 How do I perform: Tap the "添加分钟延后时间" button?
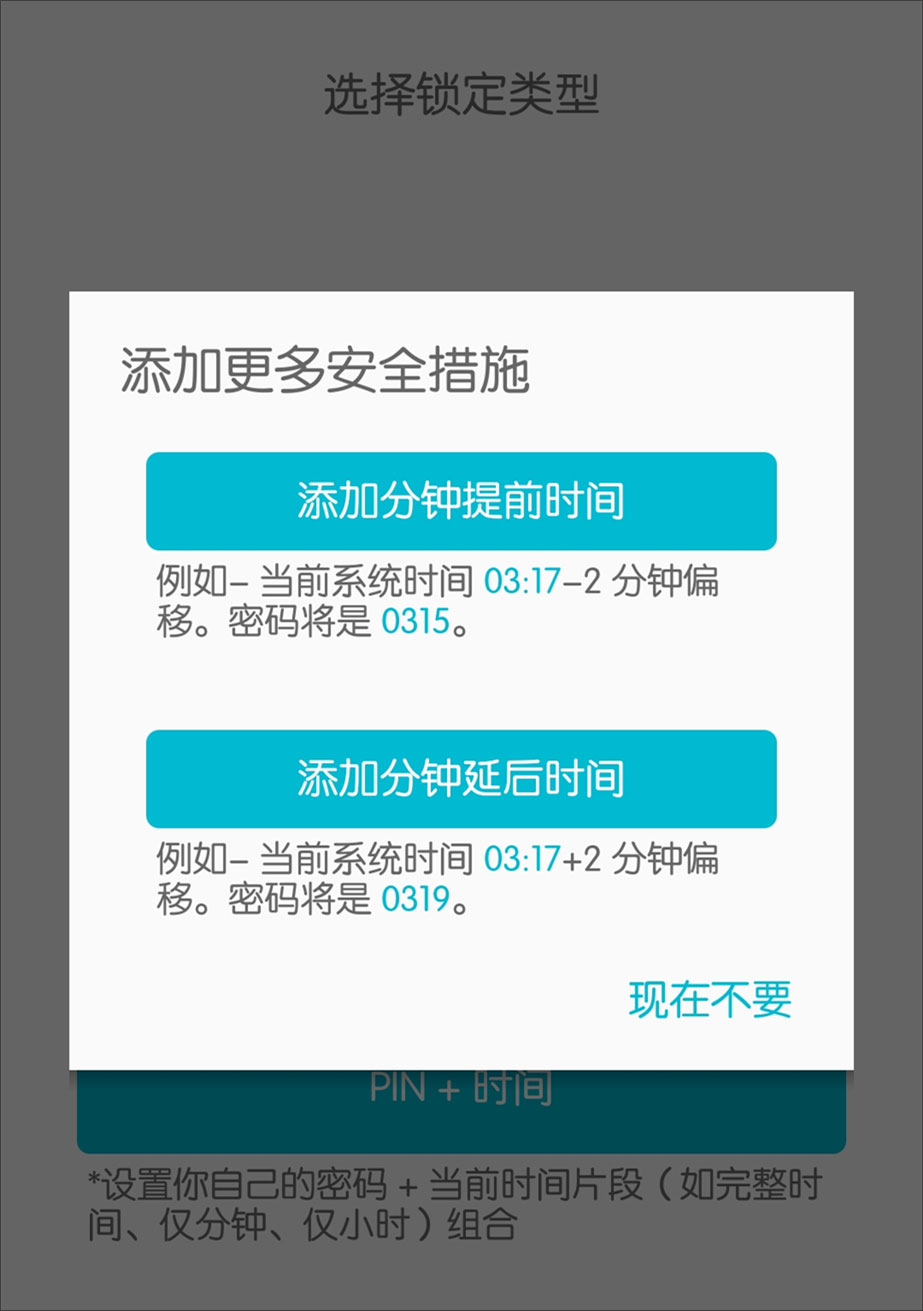tap(461, 779)
